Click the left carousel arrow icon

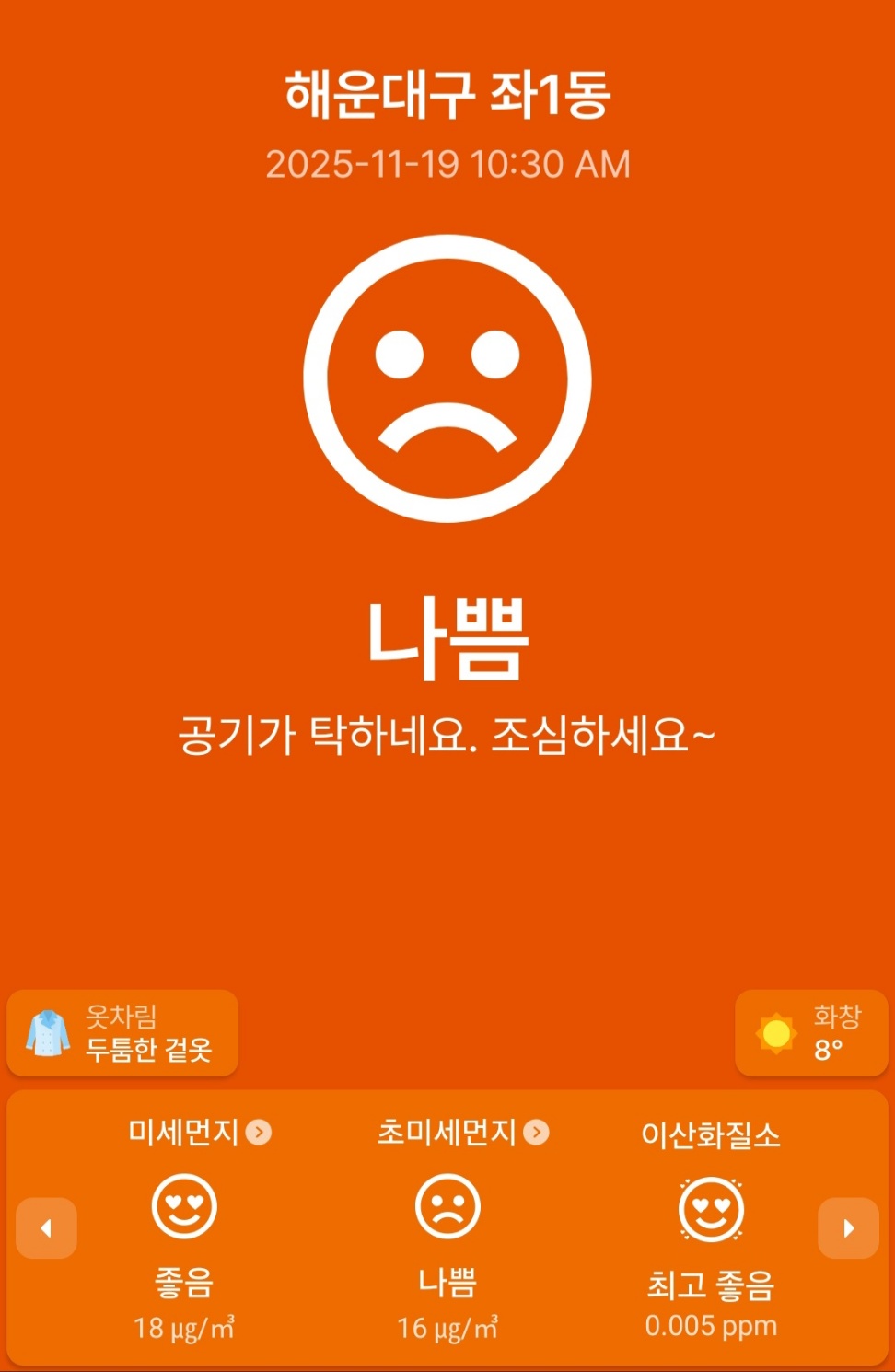(x=46, y=1227)
